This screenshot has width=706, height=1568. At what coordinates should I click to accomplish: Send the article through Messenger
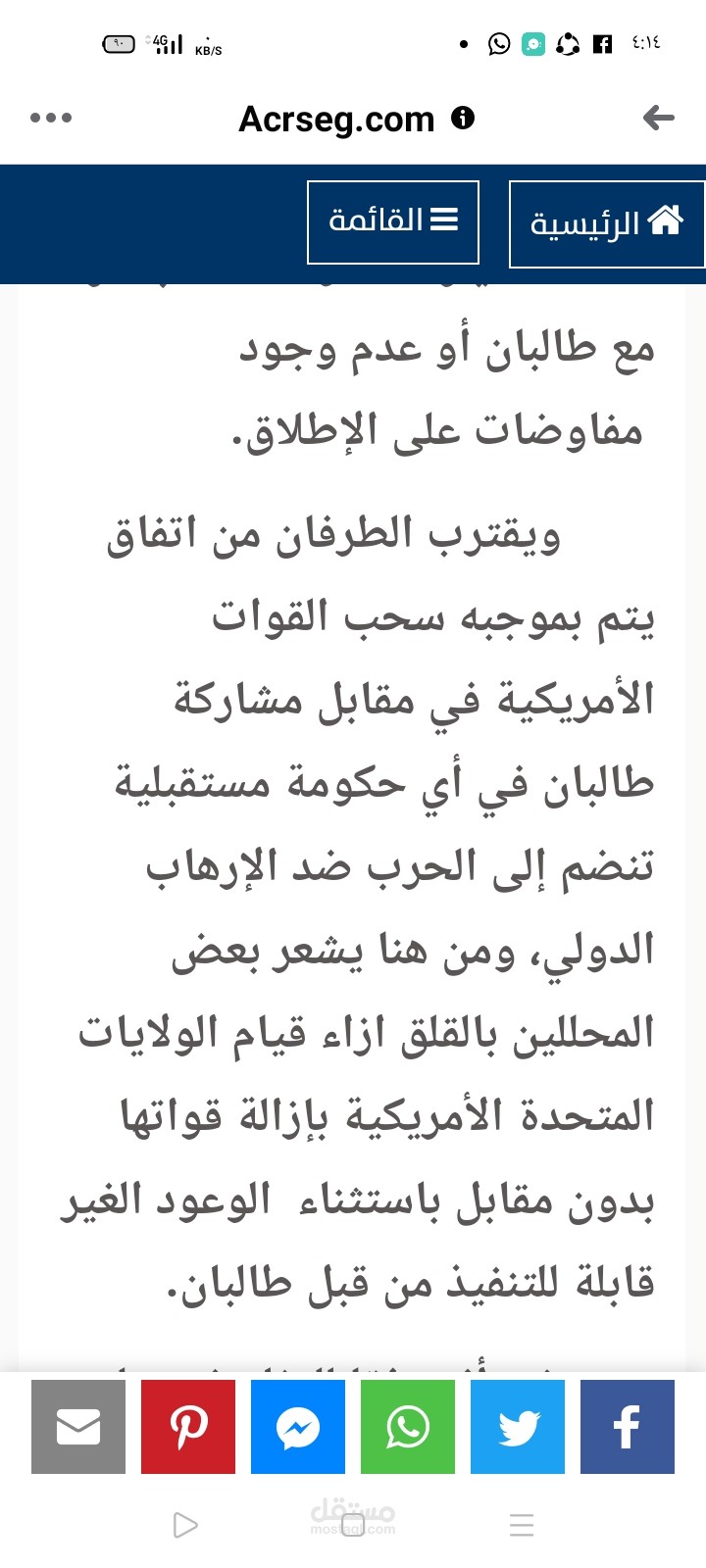[298, 1427]
